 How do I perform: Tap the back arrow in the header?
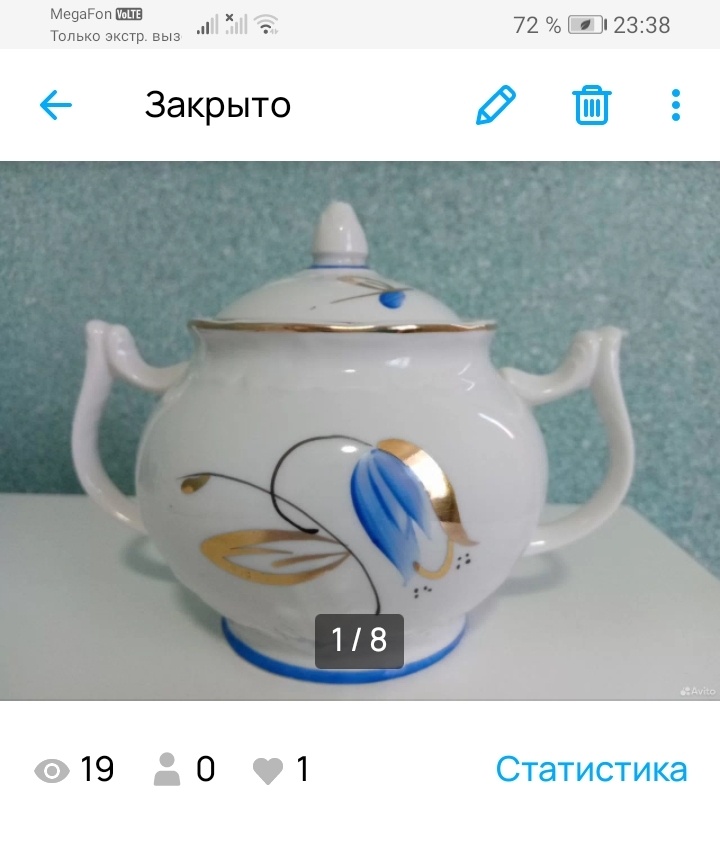pos(57,105)
